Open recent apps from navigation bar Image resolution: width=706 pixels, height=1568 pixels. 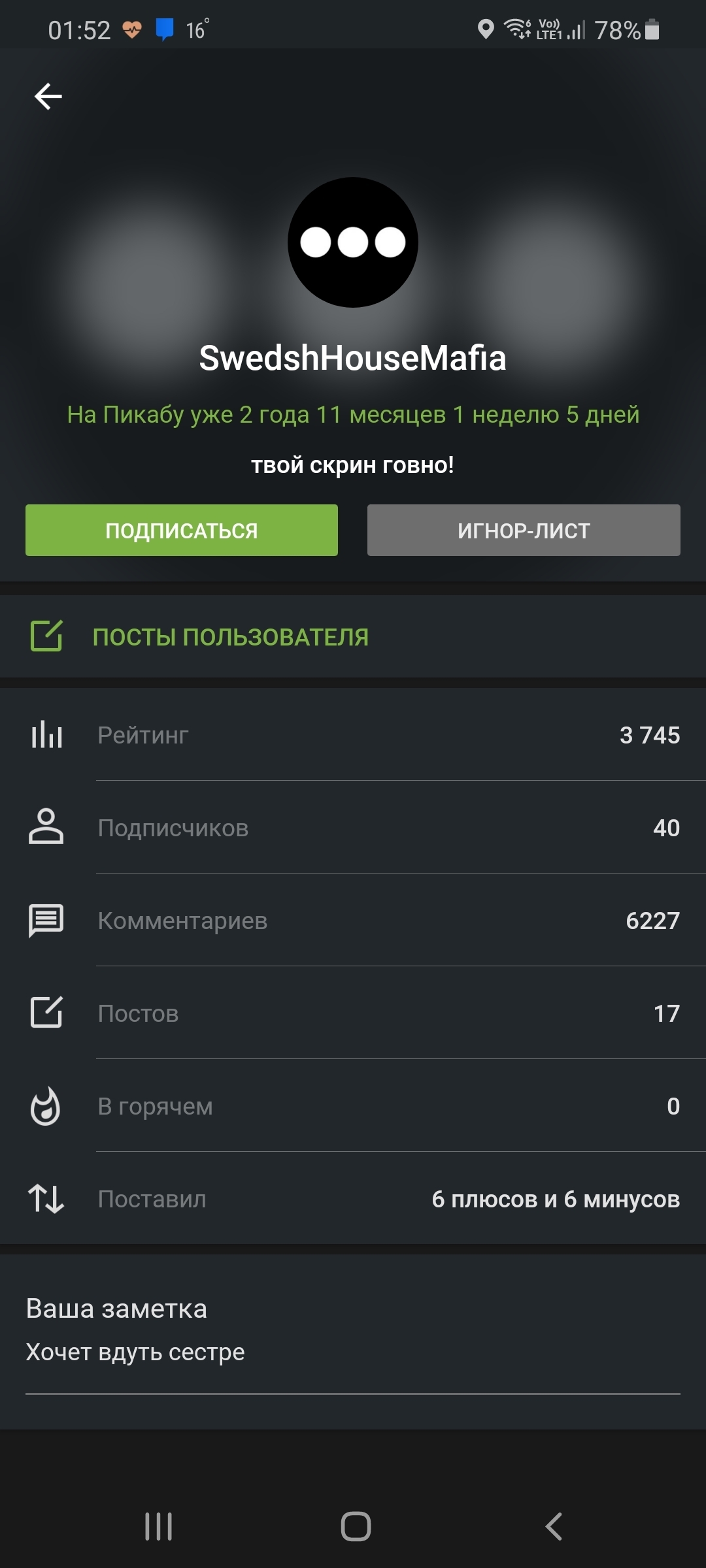coord(158,1527)
